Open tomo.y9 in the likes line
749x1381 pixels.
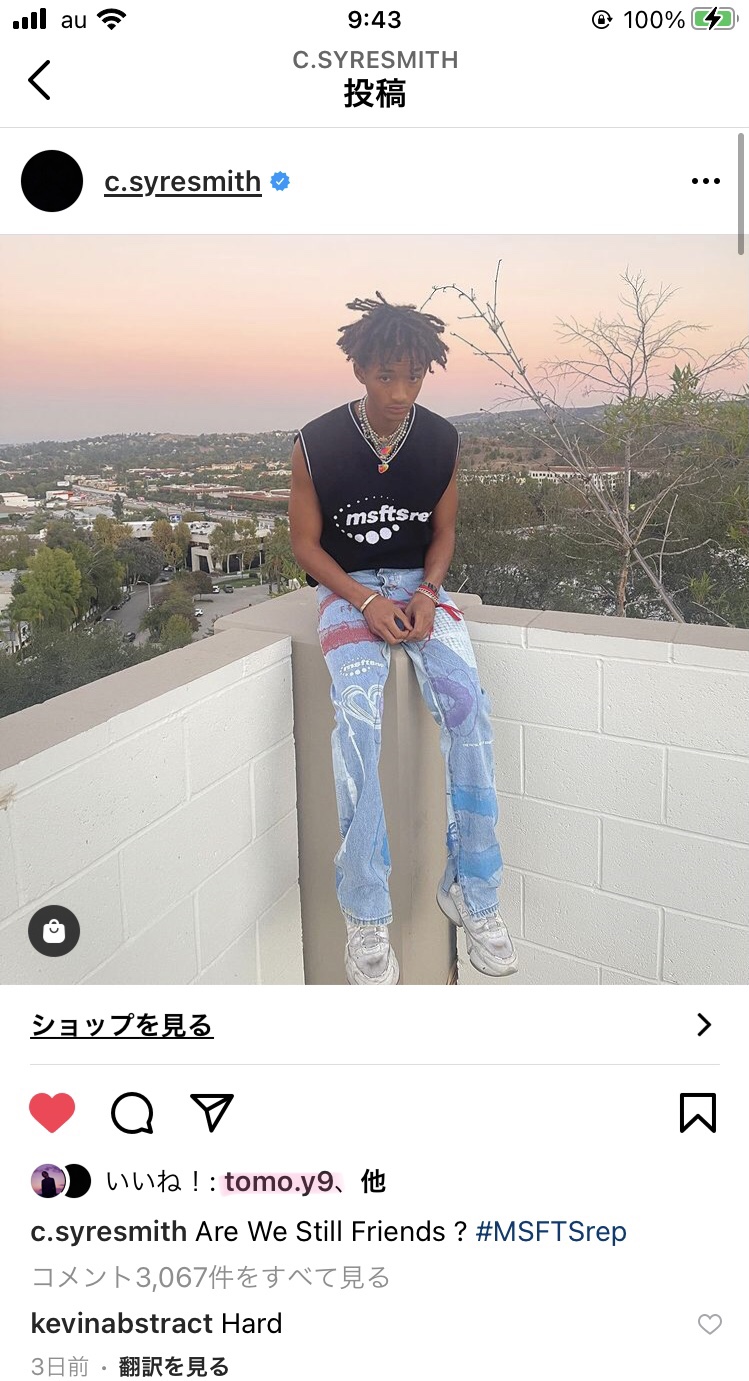(x=277, y=1182)
